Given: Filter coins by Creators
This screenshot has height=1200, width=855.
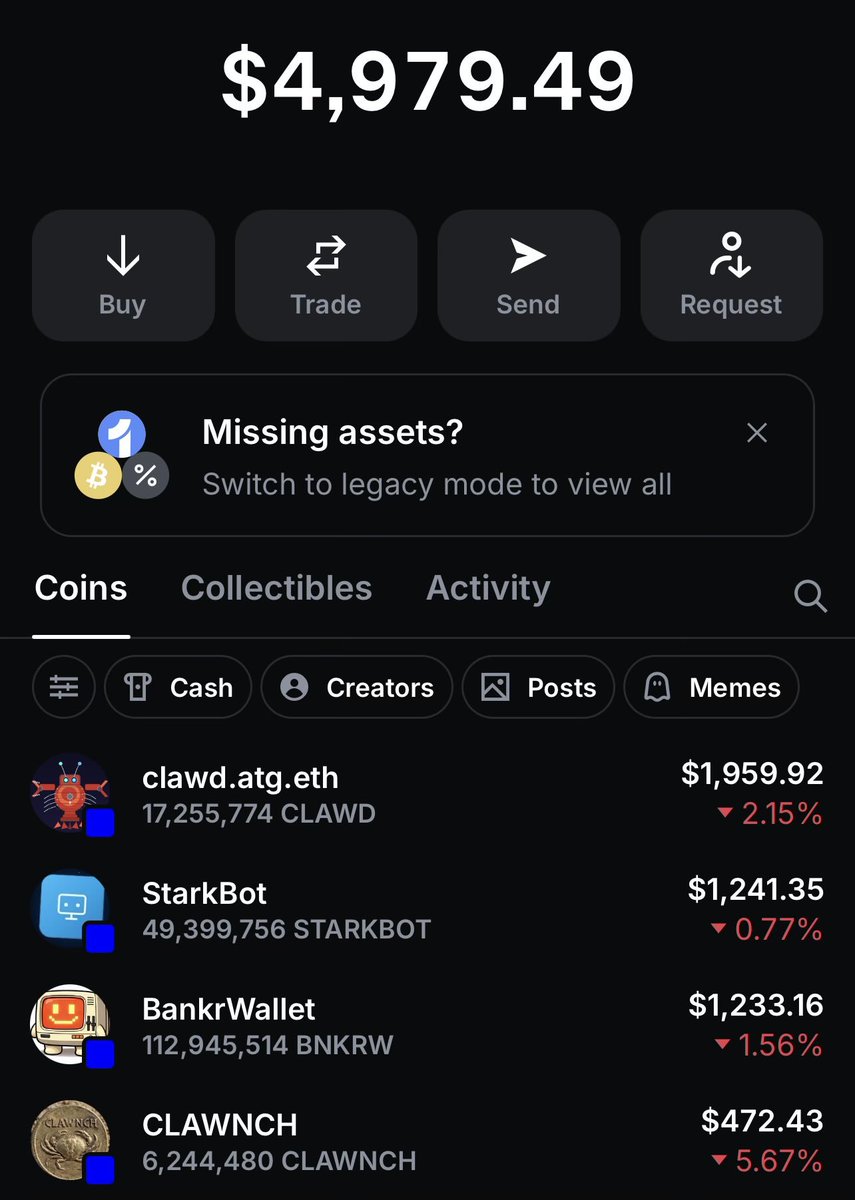Looking at the screenshot, I should point(357,687).
